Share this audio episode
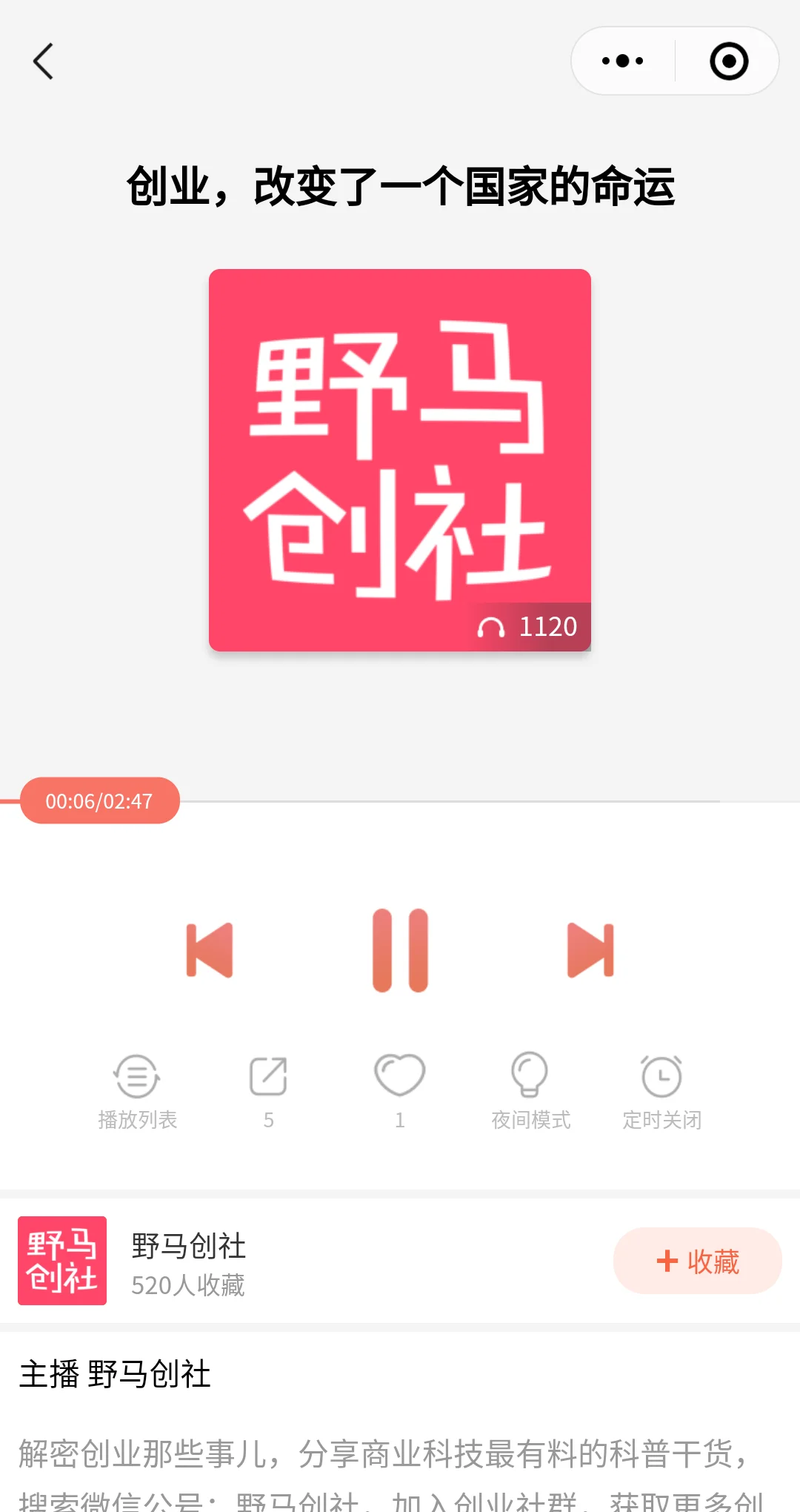800x1512 pixels. (268, 1091)
